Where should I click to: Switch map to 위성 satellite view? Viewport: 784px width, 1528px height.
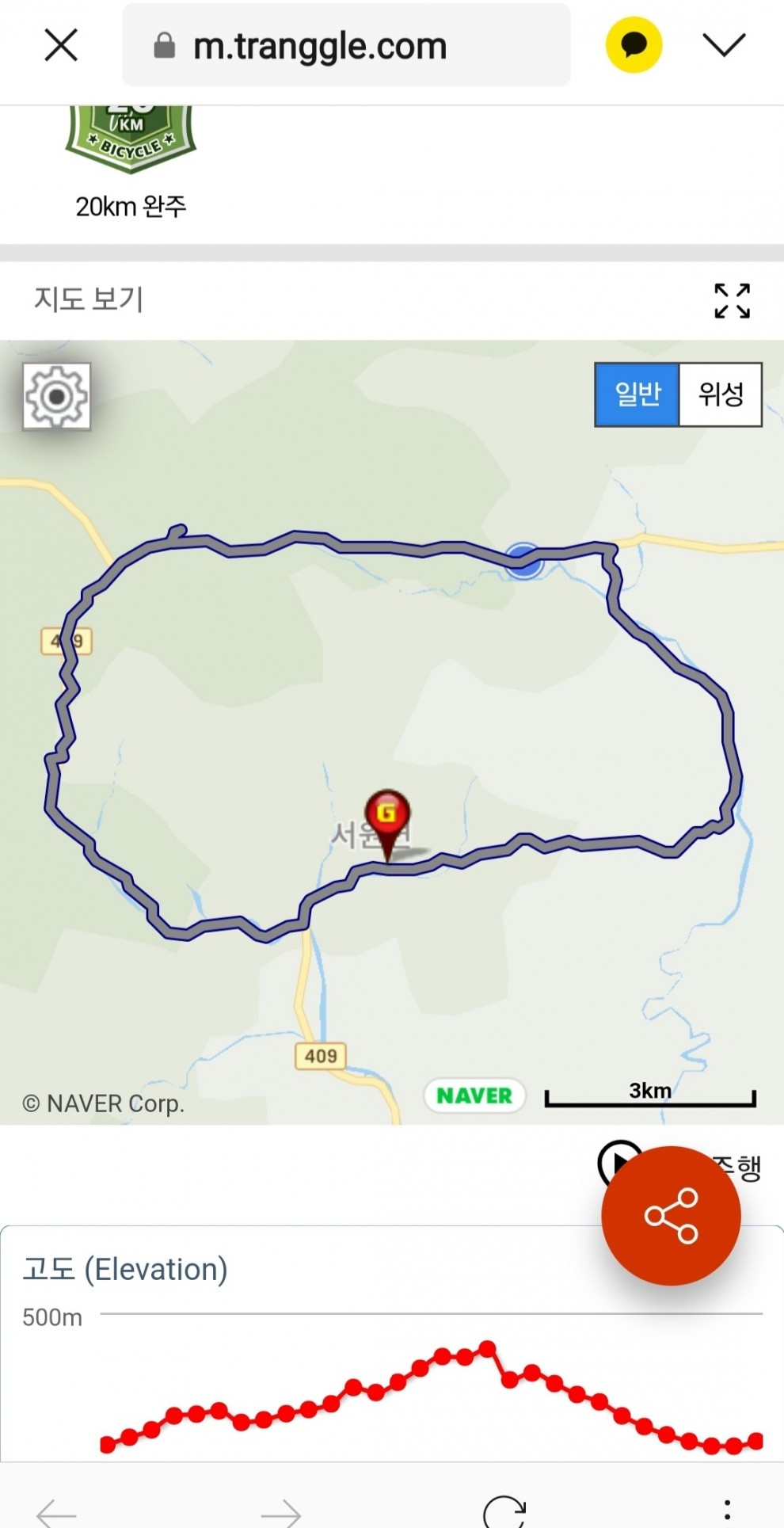tap(721, 394)
